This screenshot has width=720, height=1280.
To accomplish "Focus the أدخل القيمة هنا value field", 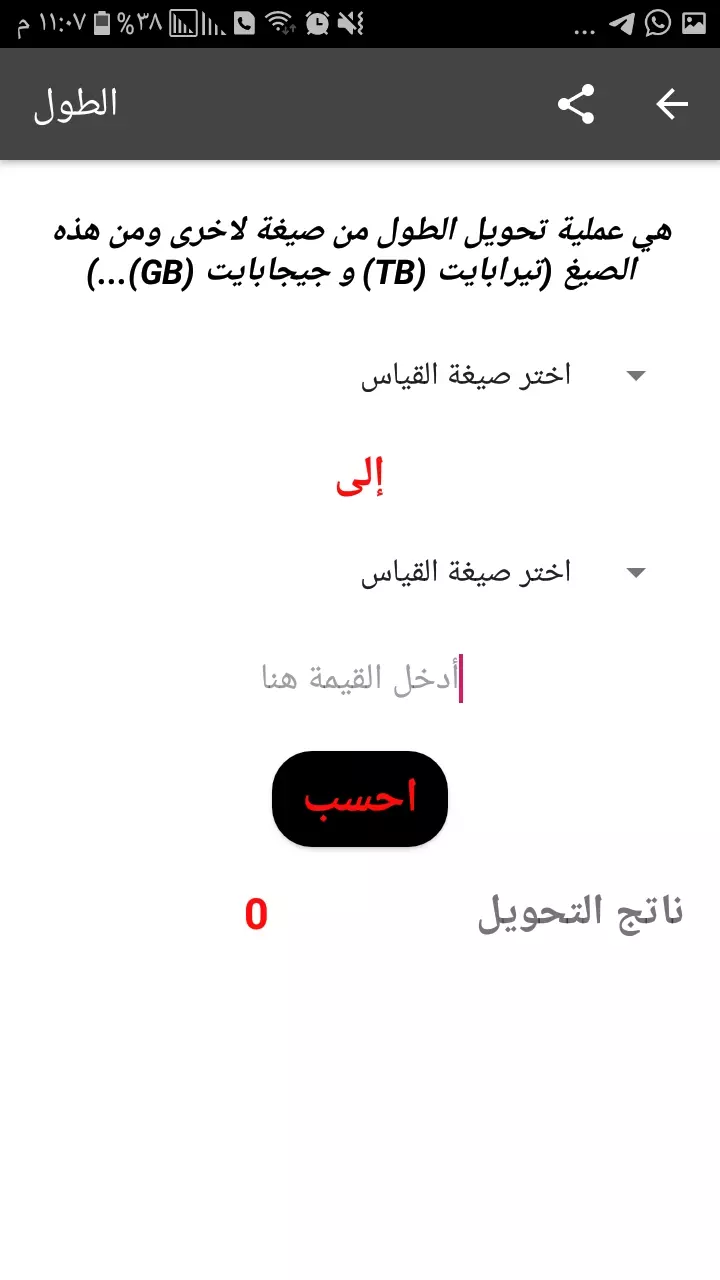I will 360,678.
